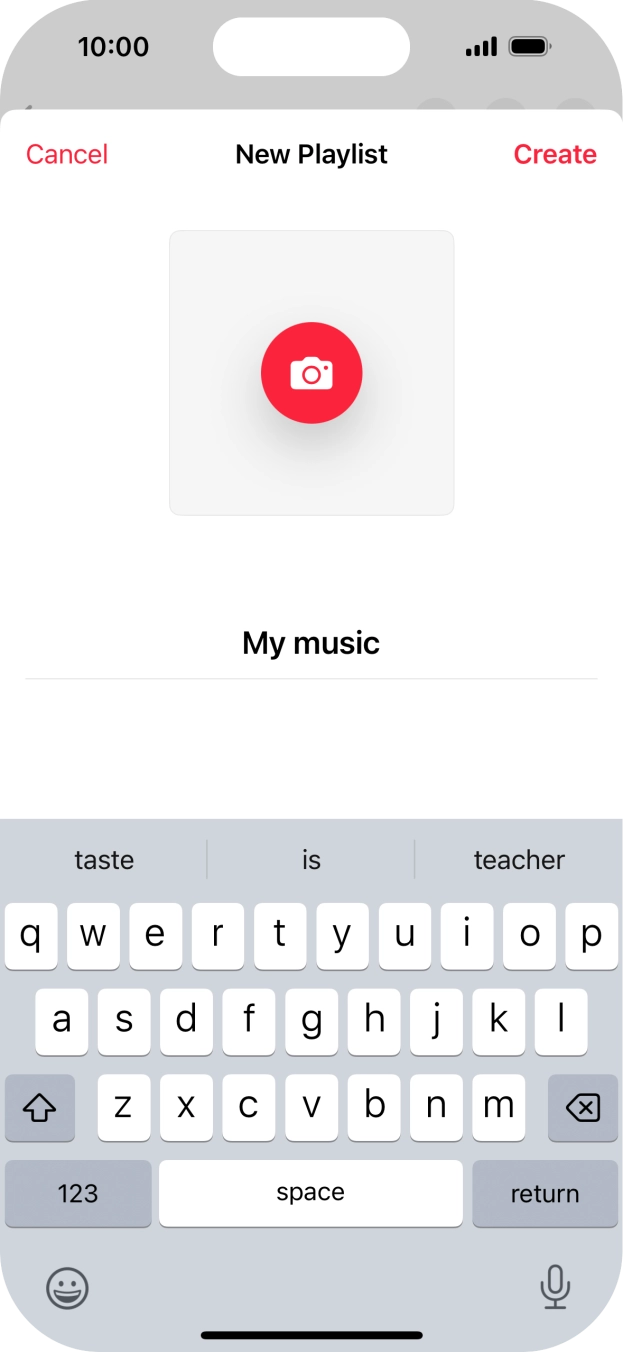Choose the "taste" keyboard suggestion
Image resolution: width=623 pixels, height=1352 pixels.
pos(104,860)
